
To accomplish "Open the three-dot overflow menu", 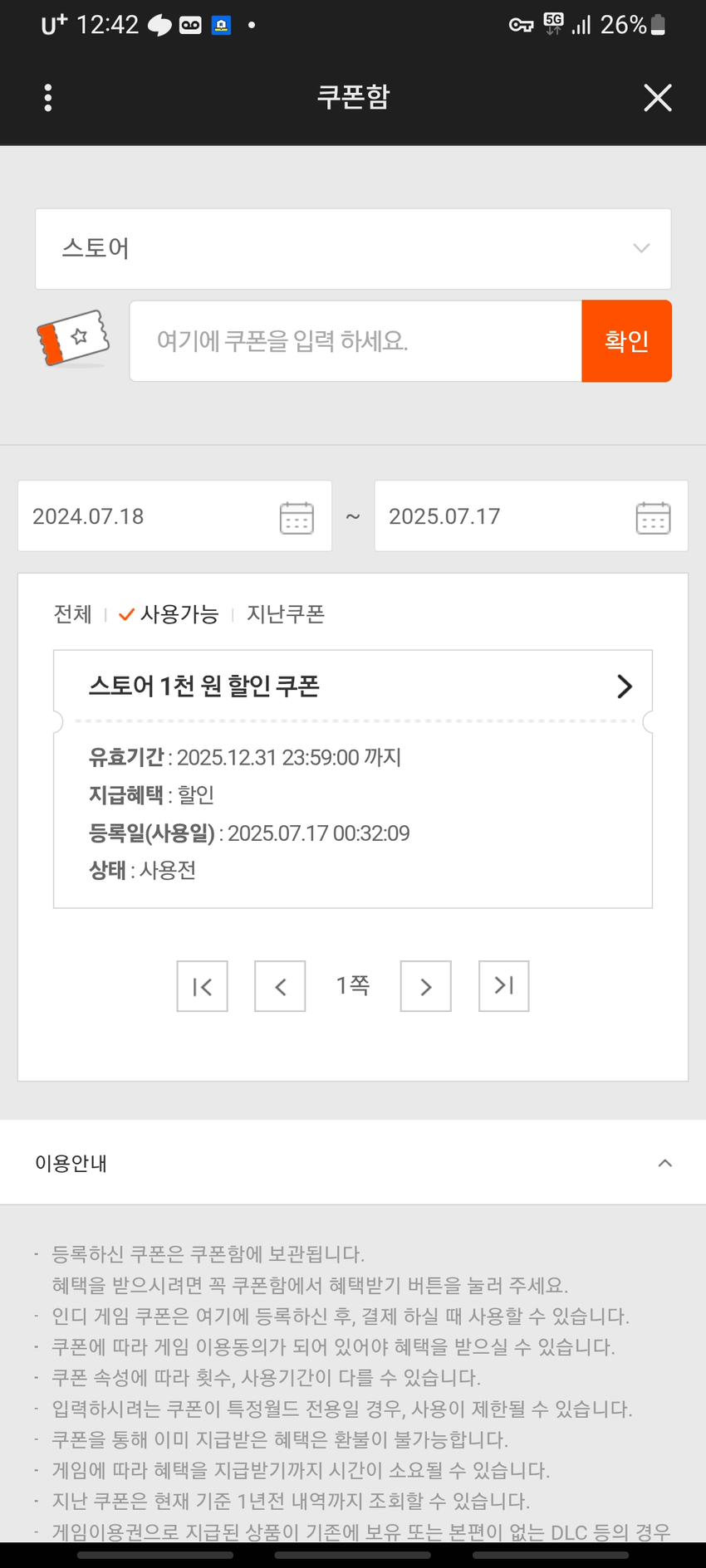I will tap(48, 98).
